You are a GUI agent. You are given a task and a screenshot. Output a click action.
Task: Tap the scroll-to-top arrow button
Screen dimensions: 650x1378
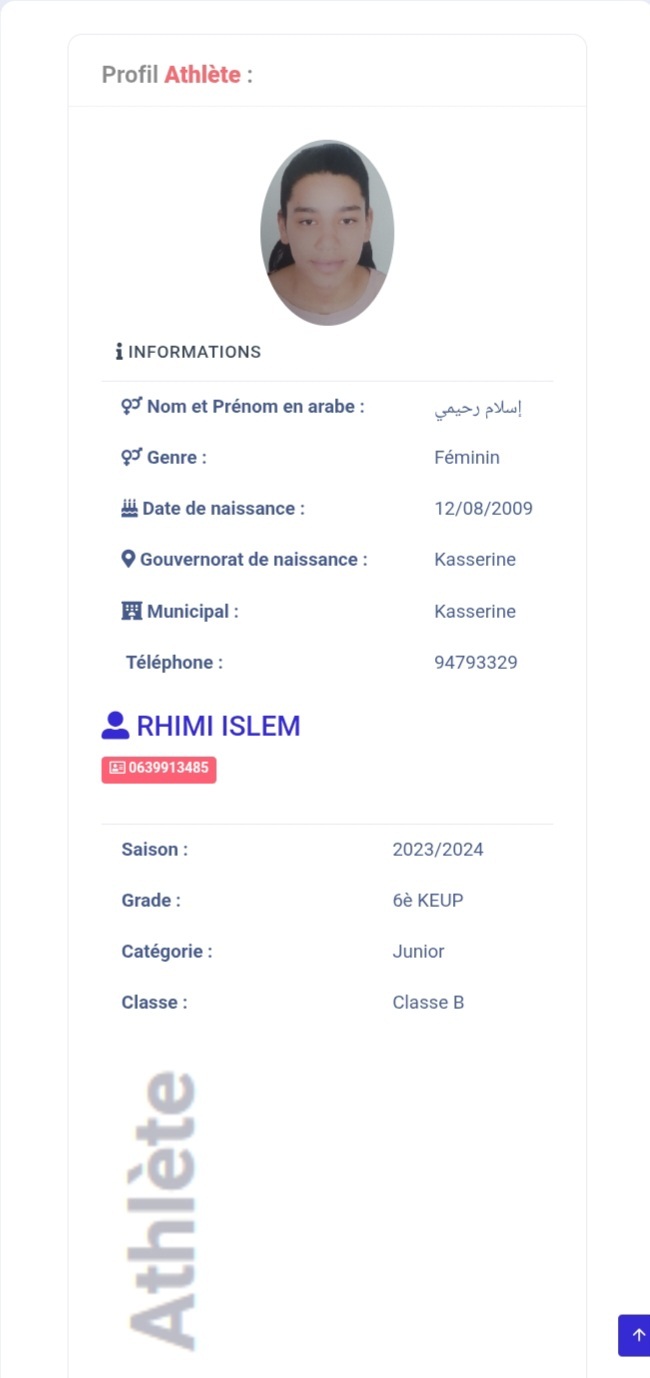pos(636,1335)
